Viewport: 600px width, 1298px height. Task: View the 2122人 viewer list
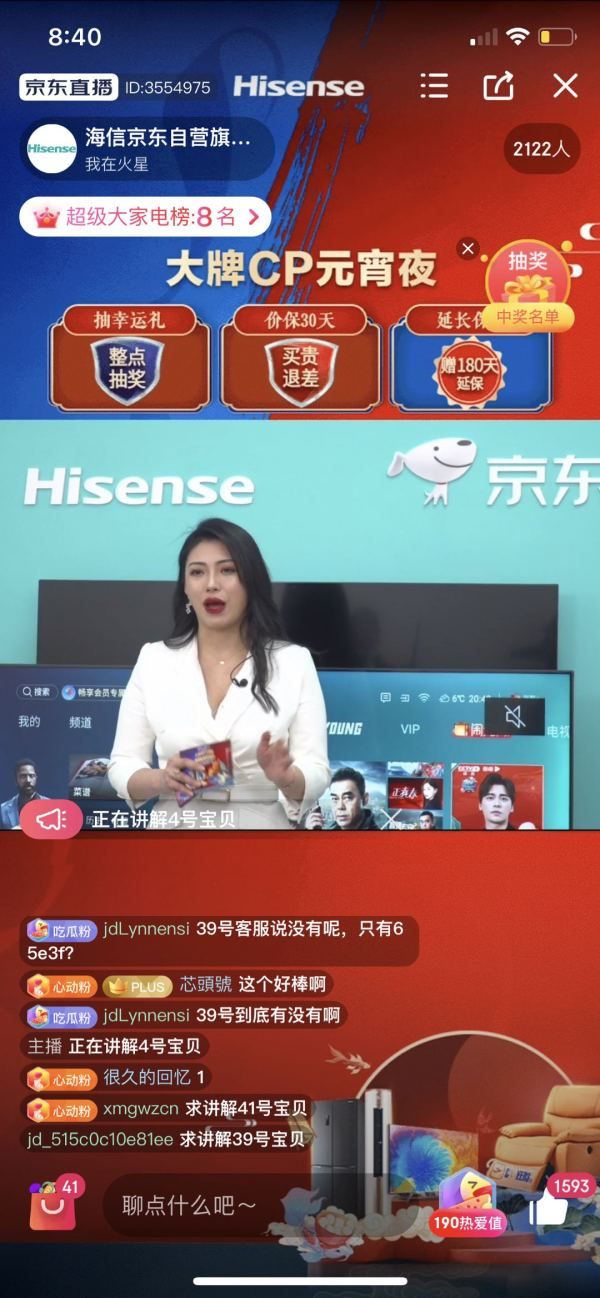tap(541, 149)
